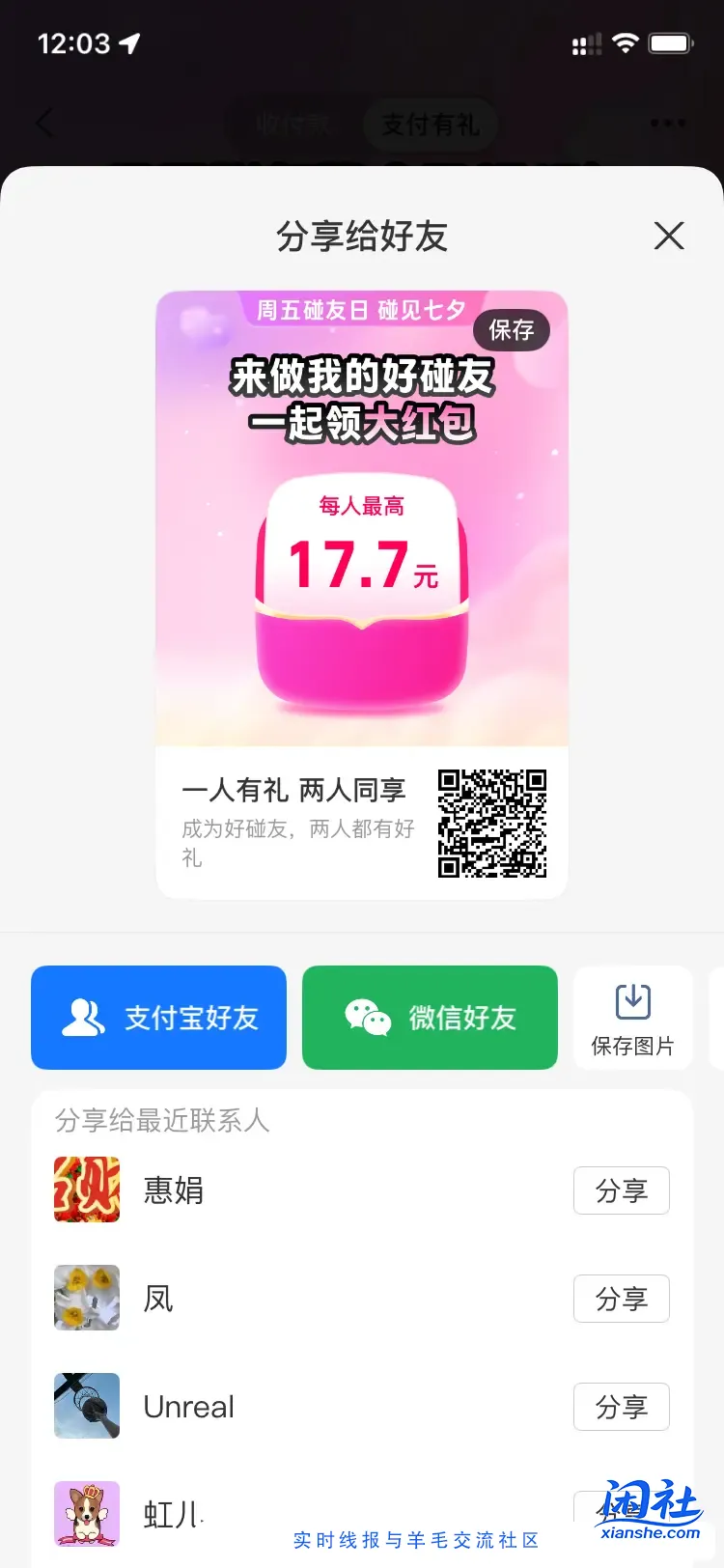Image resolution: width=724 pixels, height=1568 pixels.
Task: Tap 分享 next to 惠娟
Action: [x=621, y=1190]
